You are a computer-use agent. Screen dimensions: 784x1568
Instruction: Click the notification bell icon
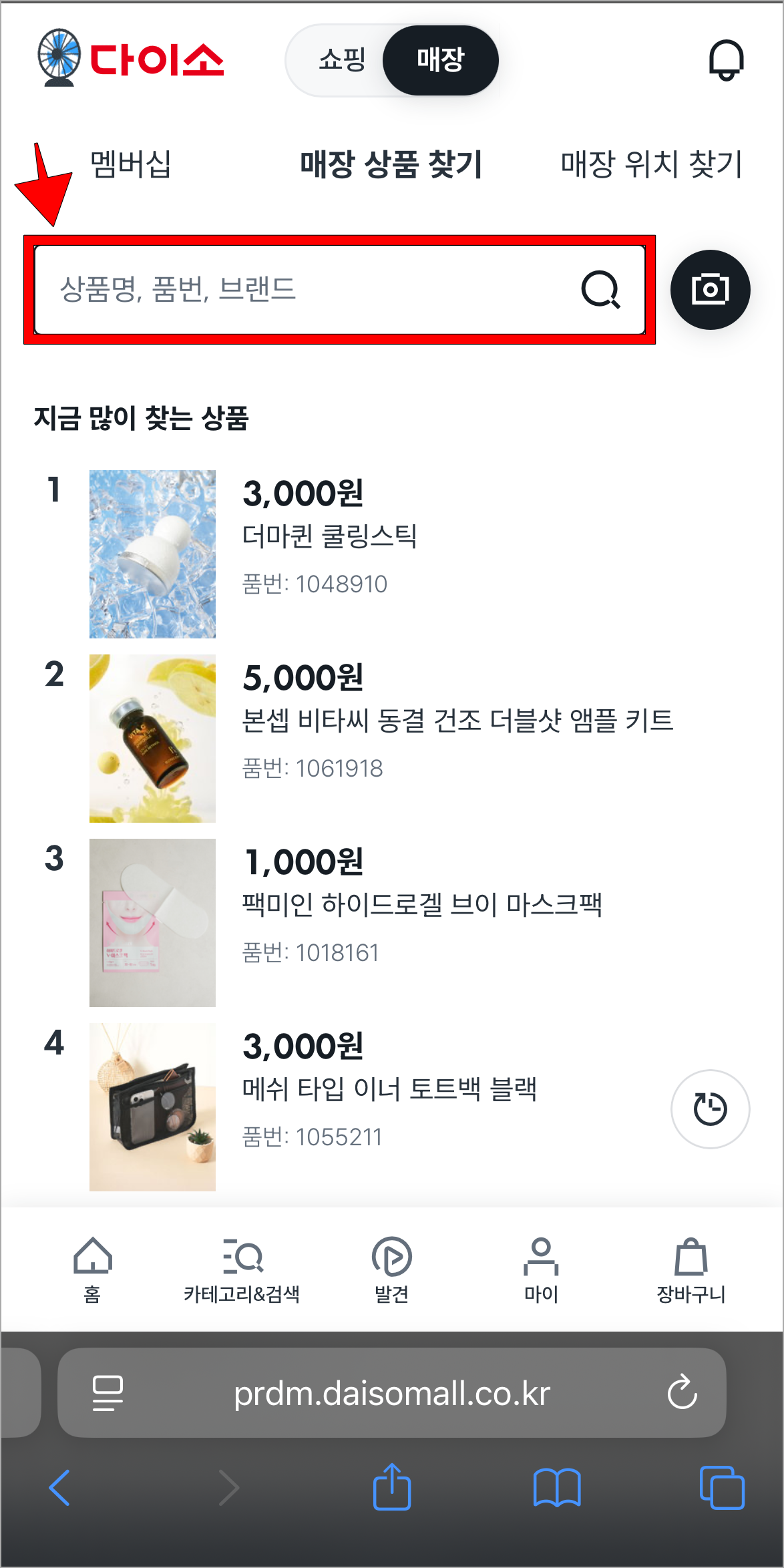click(x=727, y=59)
